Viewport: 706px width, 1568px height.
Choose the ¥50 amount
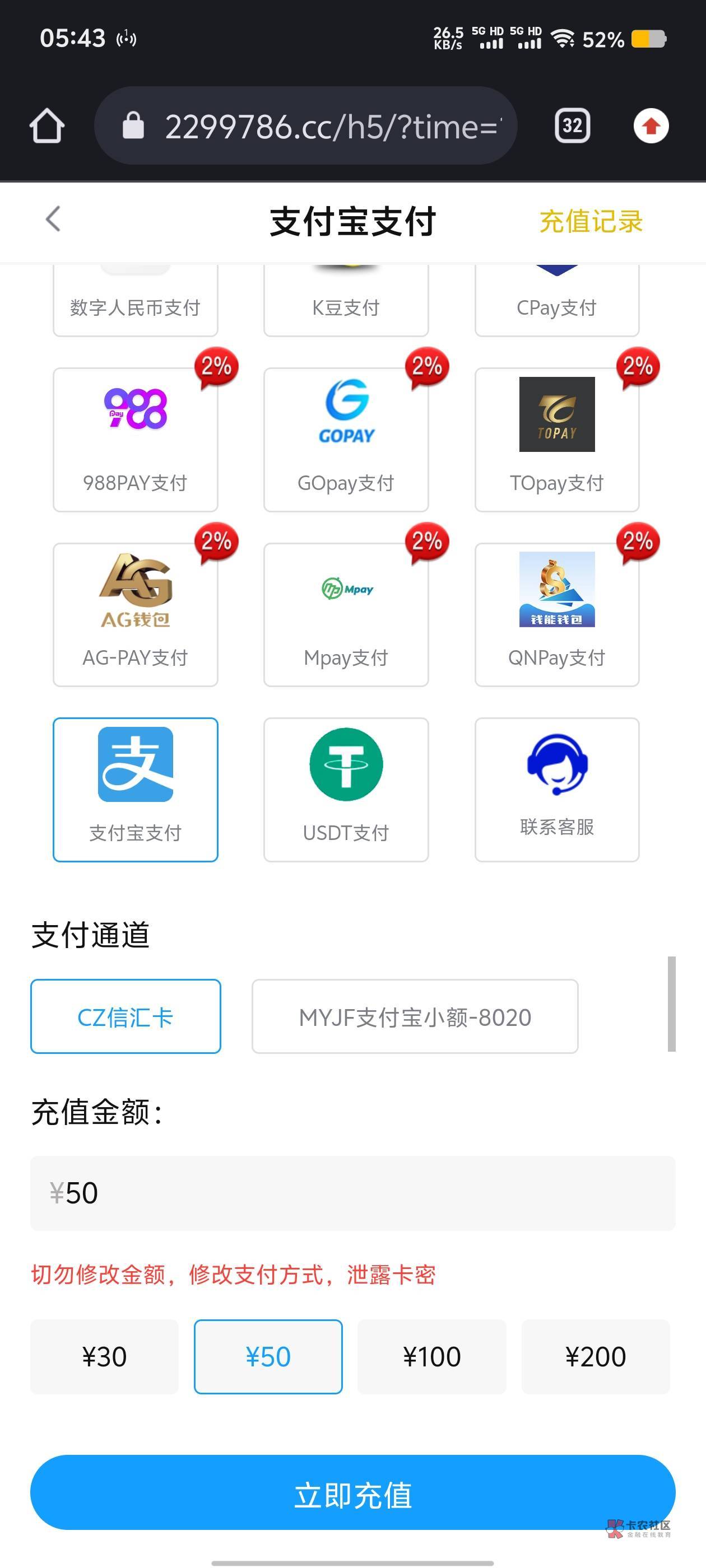[x=268, y=1357]
